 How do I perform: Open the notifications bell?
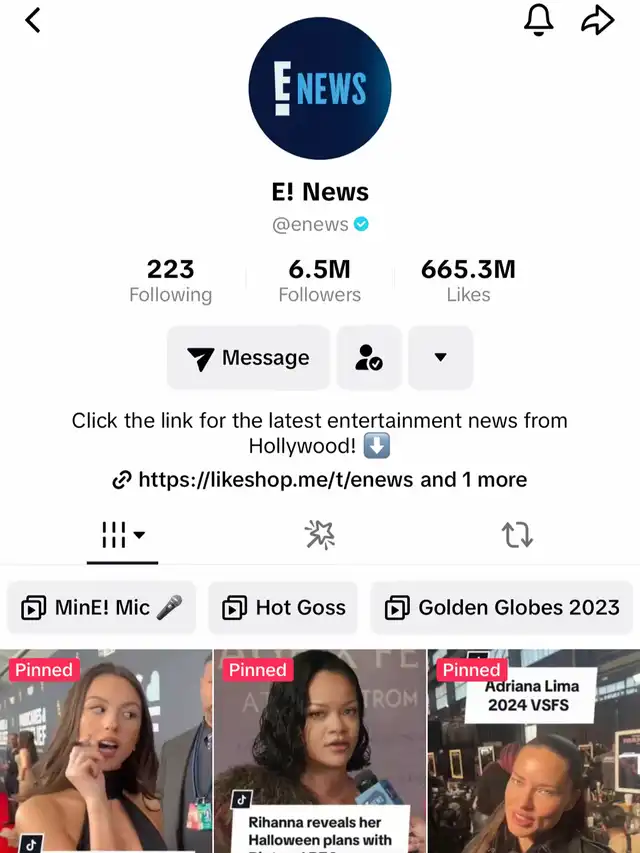[x=538, y=20]
